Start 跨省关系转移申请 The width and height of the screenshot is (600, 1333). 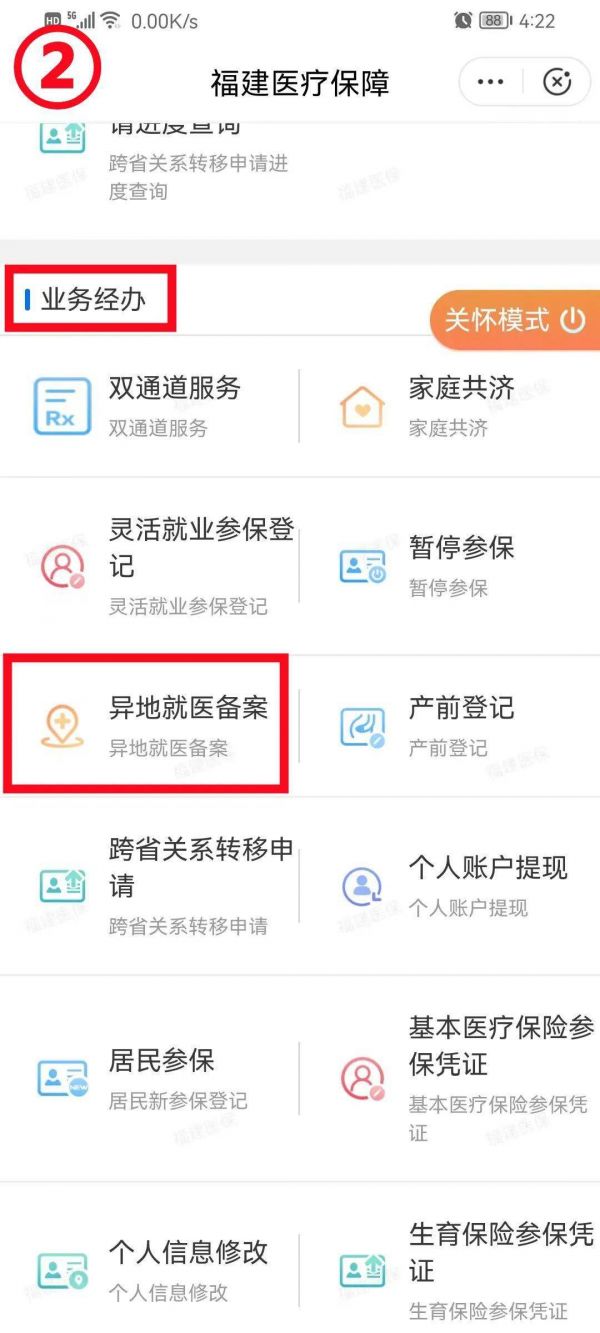(150, 886)
